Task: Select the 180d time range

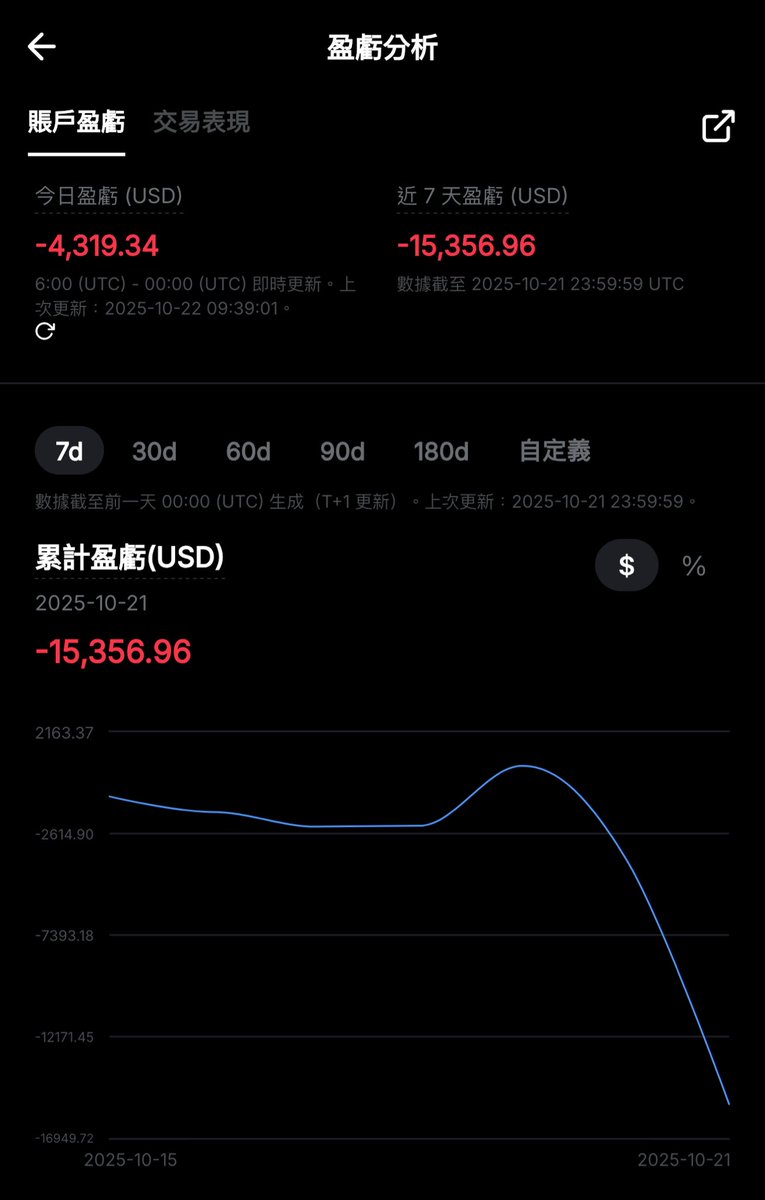Action: 441,451
